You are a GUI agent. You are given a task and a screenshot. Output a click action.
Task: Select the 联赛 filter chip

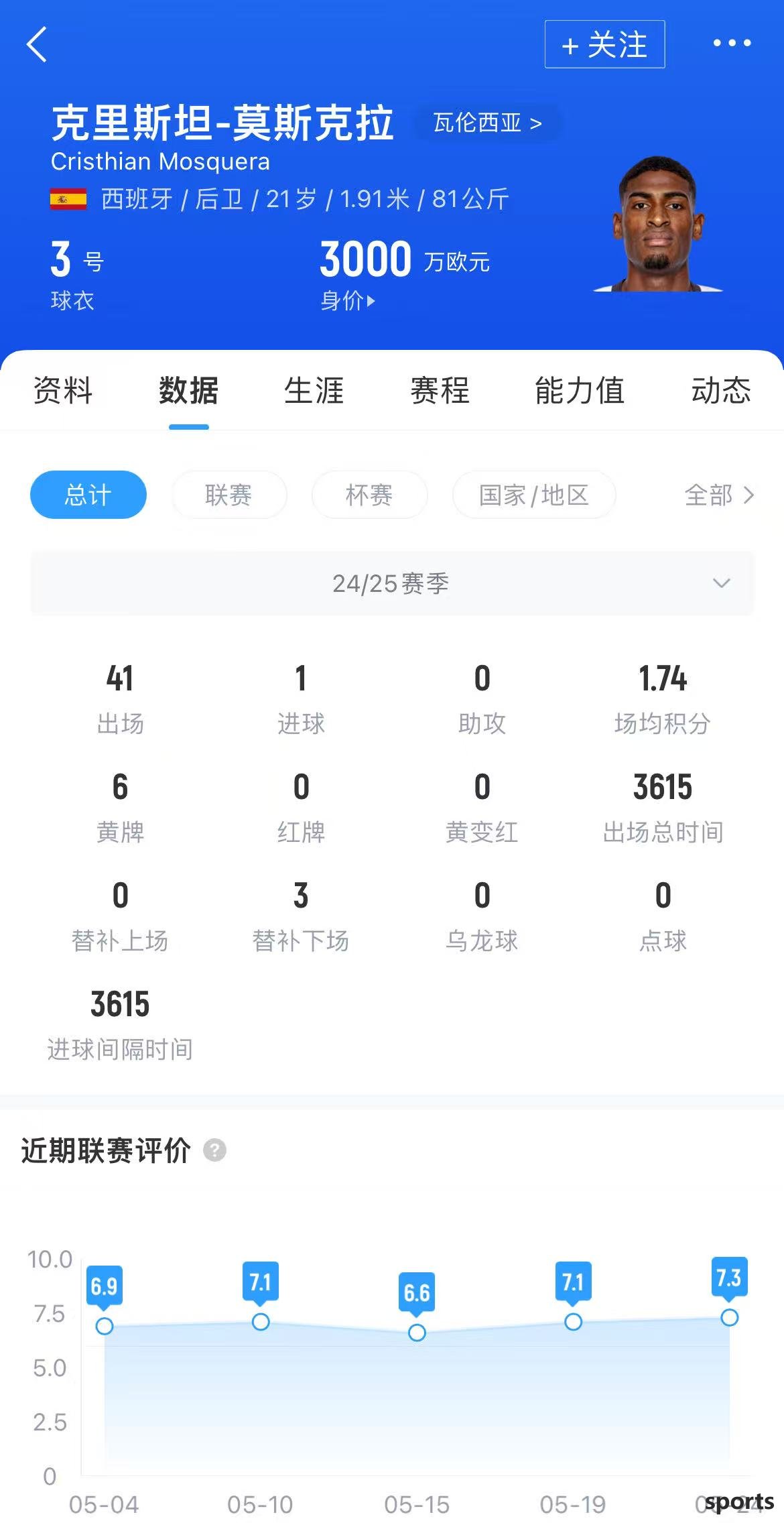tap(228, 495)
